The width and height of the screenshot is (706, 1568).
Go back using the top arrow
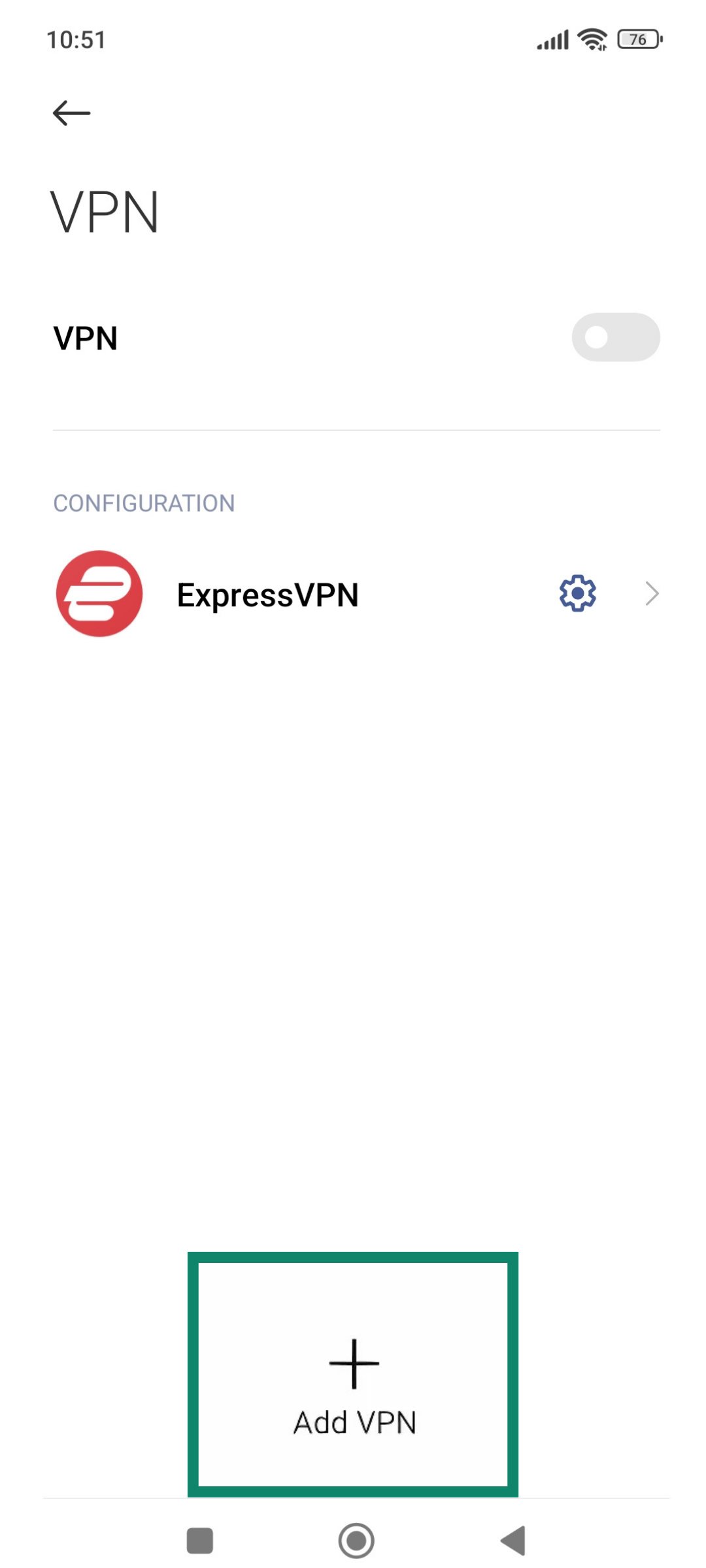[x=71, y=113]
